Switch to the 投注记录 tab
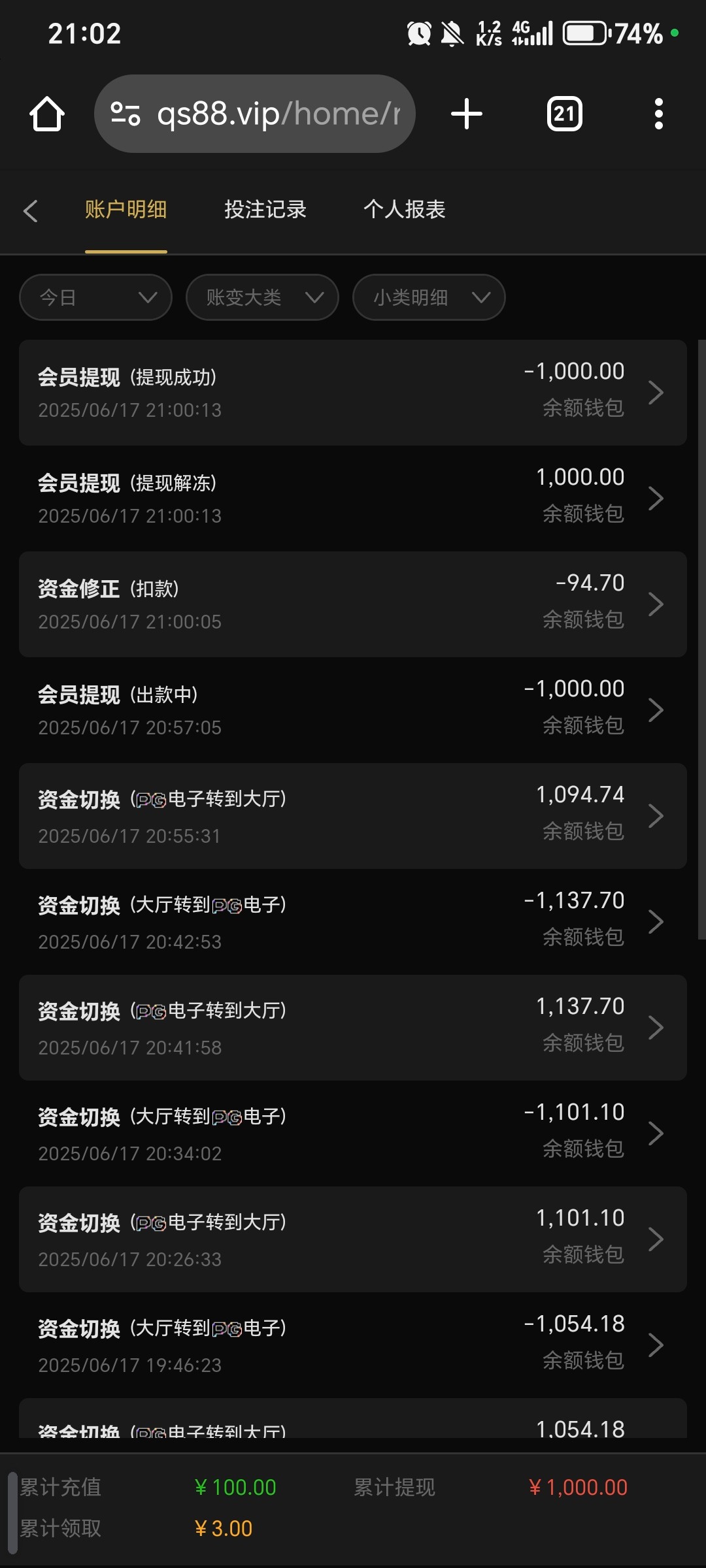This screenshot has height=1568, width=706. click(x=265, y=210)
